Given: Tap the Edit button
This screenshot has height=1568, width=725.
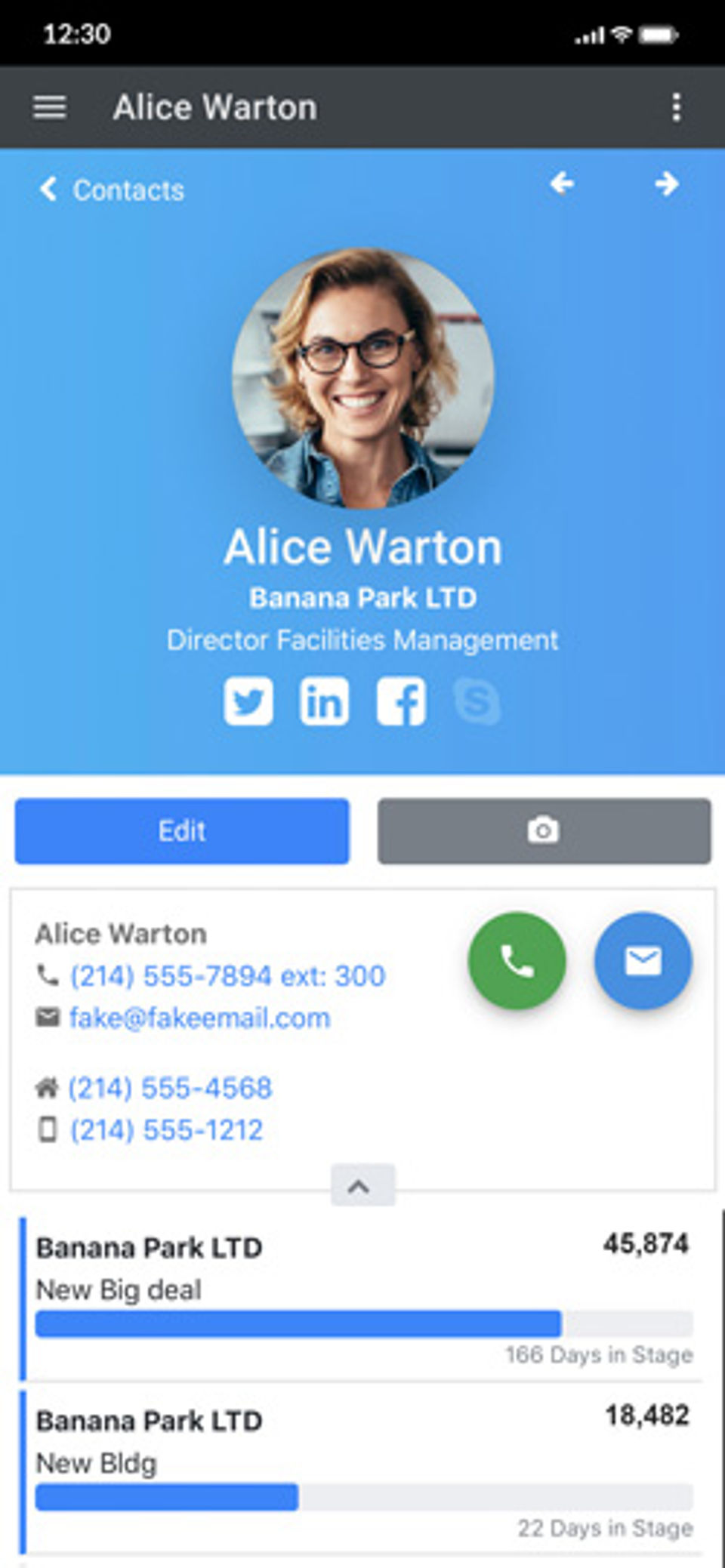Looking at the screenshot, I should 182,830.
